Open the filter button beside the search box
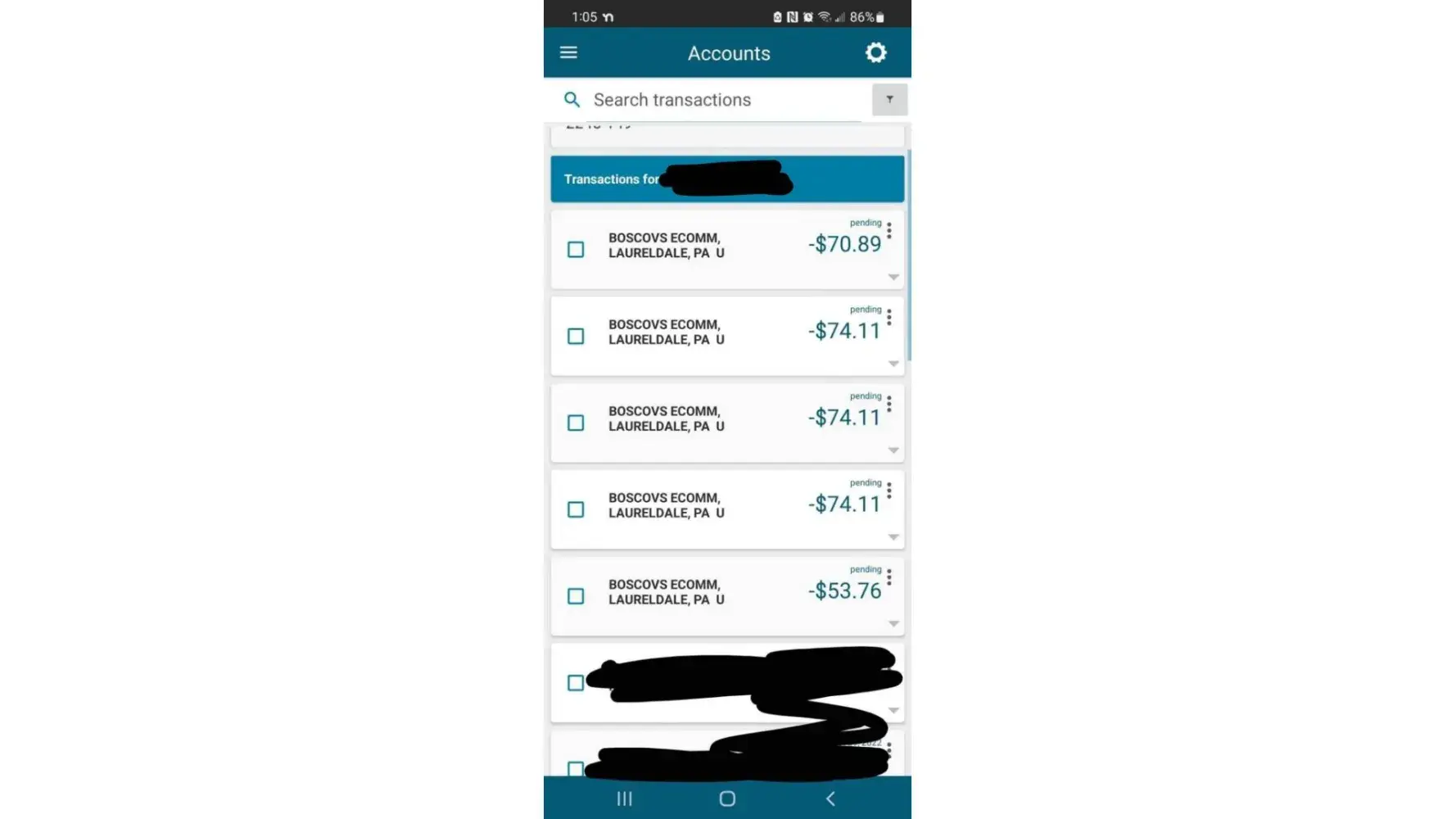The image size is (1456, 819). click(x=889, y=100)
